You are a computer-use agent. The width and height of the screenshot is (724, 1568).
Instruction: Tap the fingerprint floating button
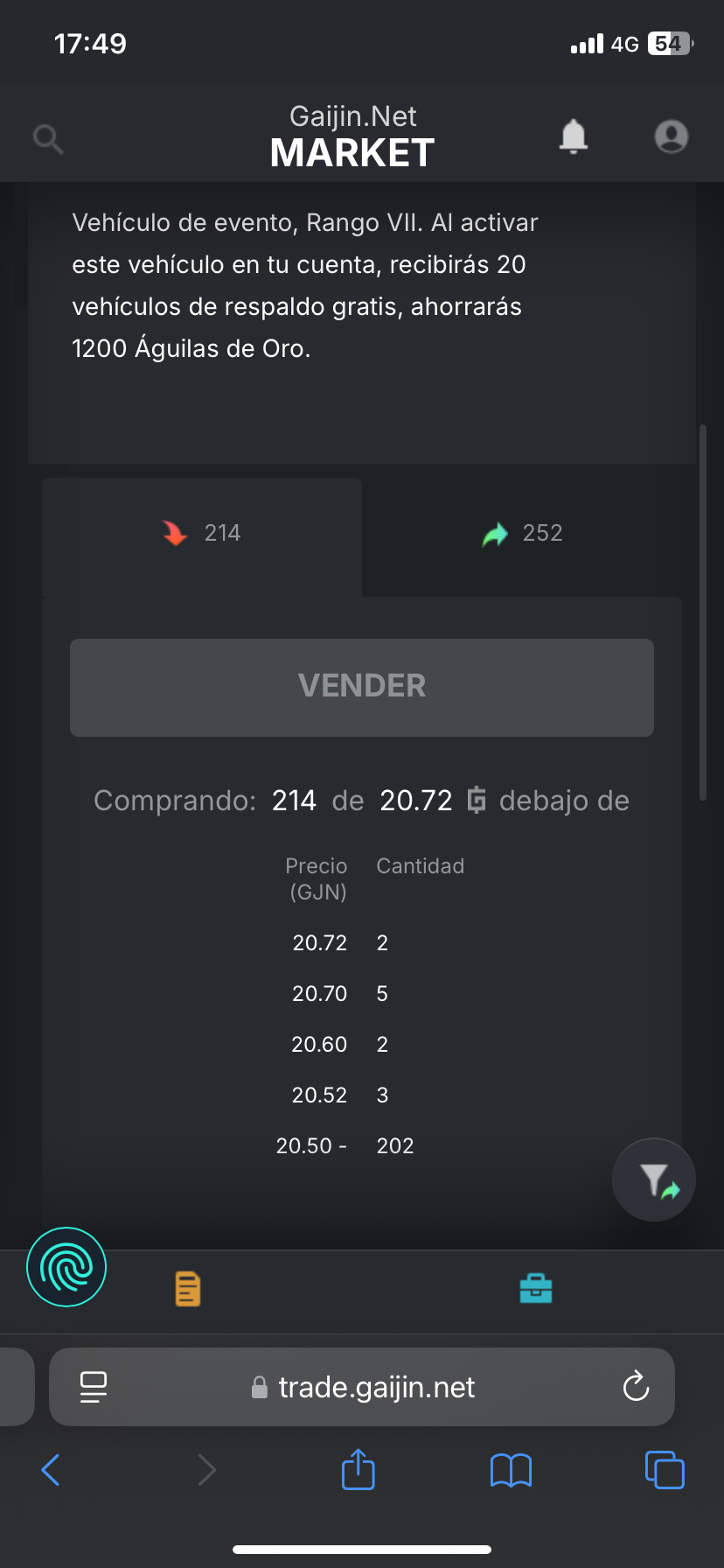click(x=66, y=1267)
